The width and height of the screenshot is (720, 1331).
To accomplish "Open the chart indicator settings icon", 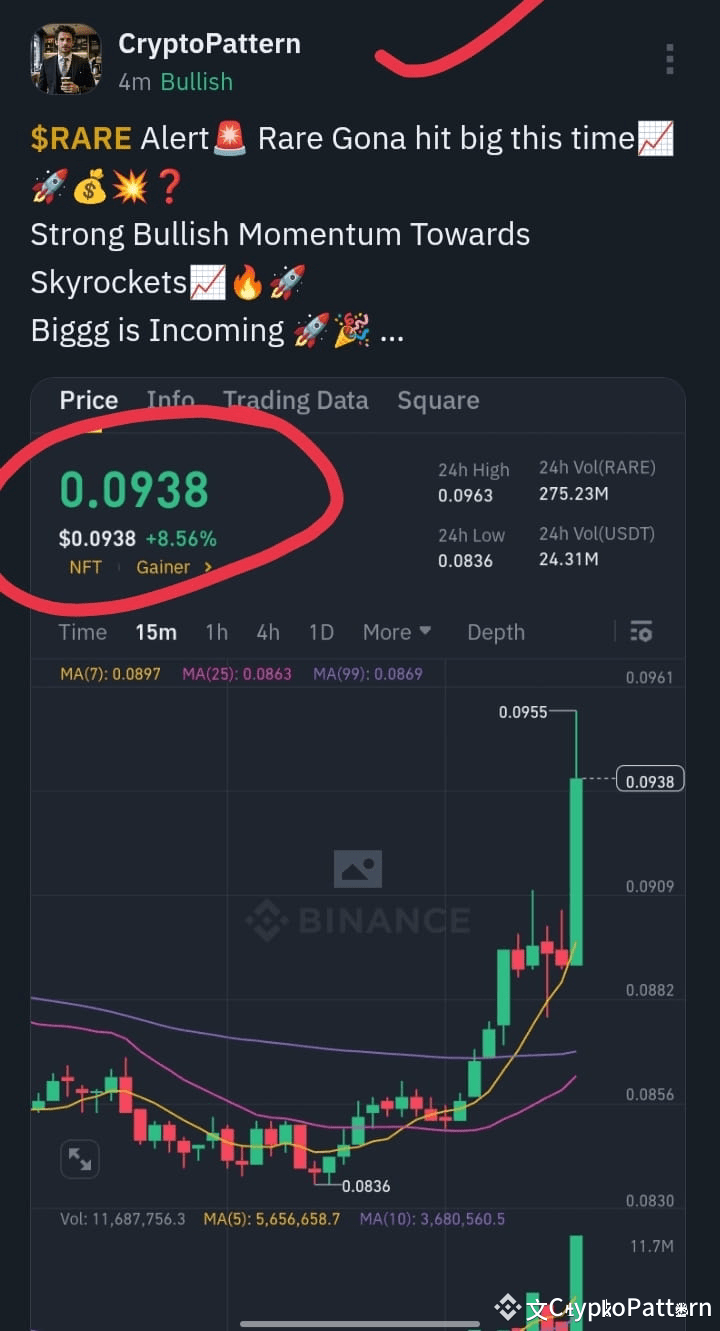I will [x=641, y=631].
